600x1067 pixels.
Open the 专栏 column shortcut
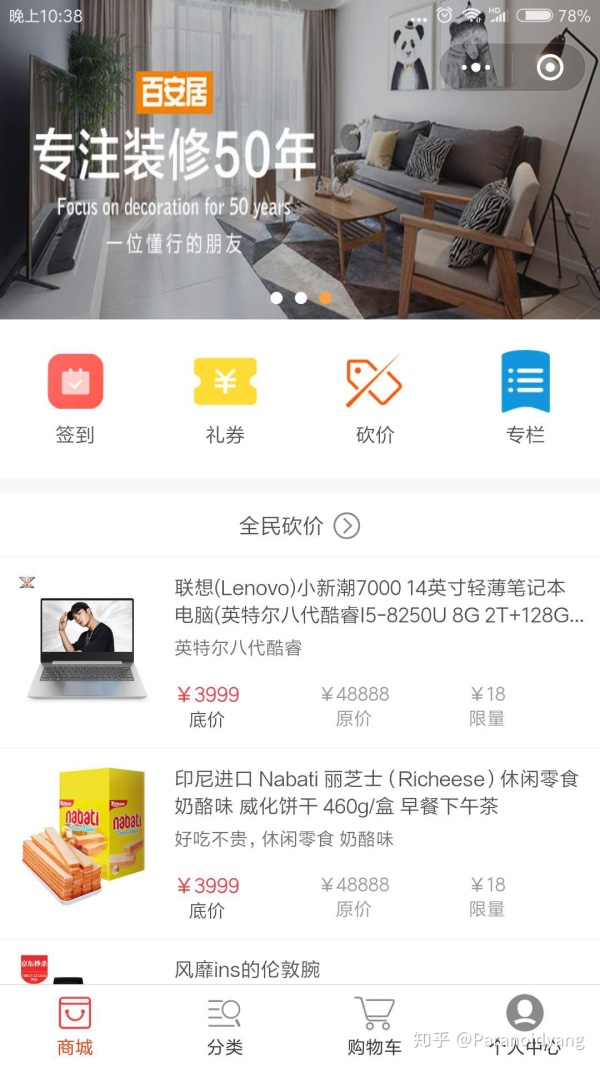tap(525, 399)
